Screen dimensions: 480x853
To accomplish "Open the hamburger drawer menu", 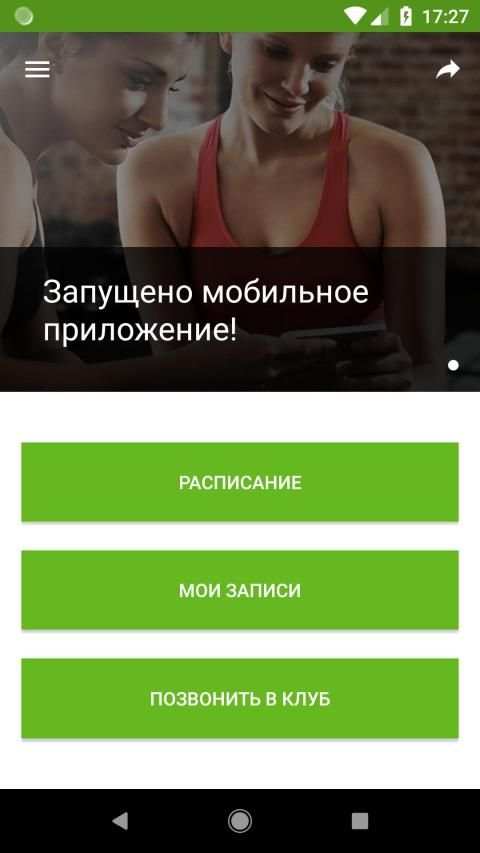I will point(37,69).
